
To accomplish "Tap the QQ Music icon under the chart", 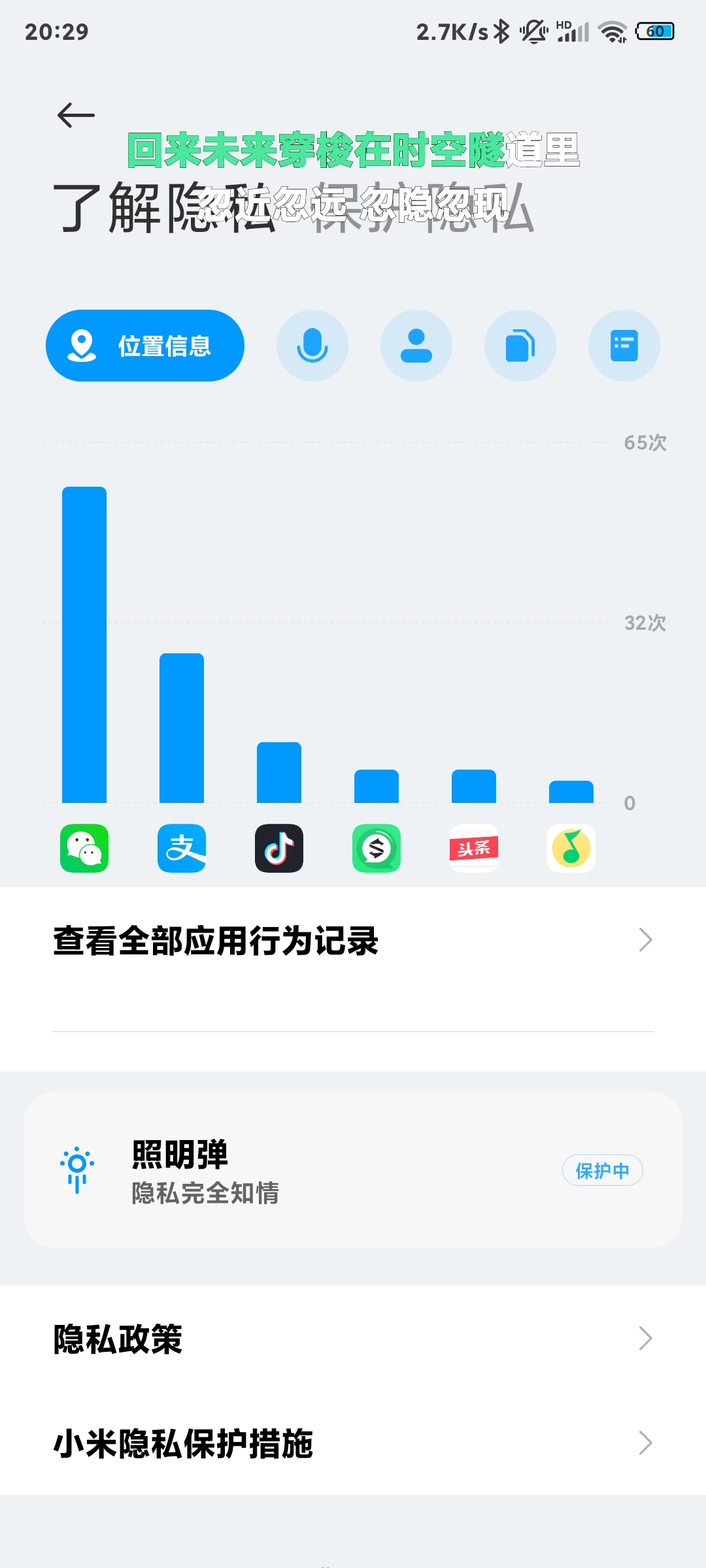I will pos(571,848).
